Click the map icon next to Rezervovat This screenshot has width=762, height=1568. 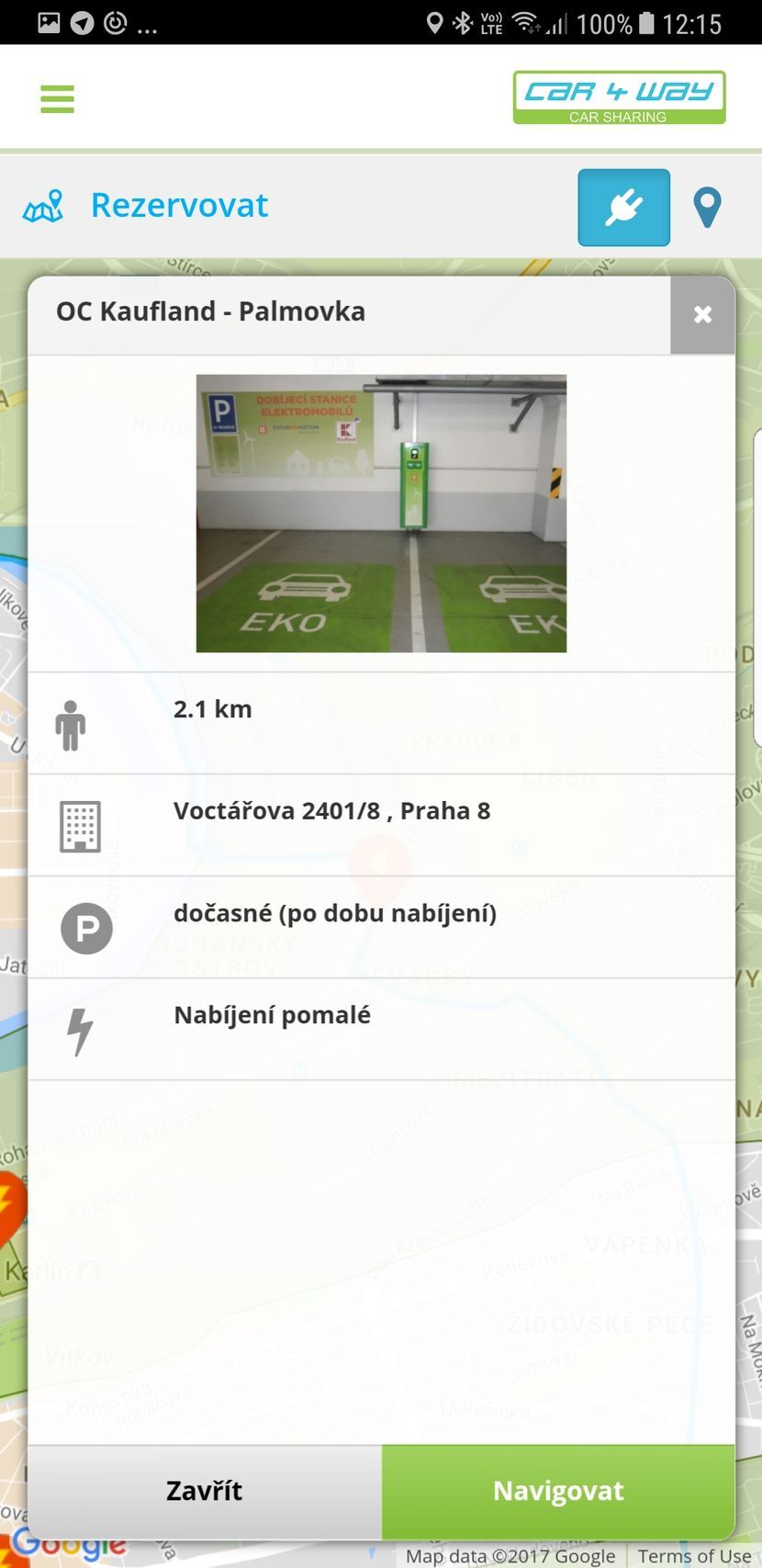click(x=45, y=206)
